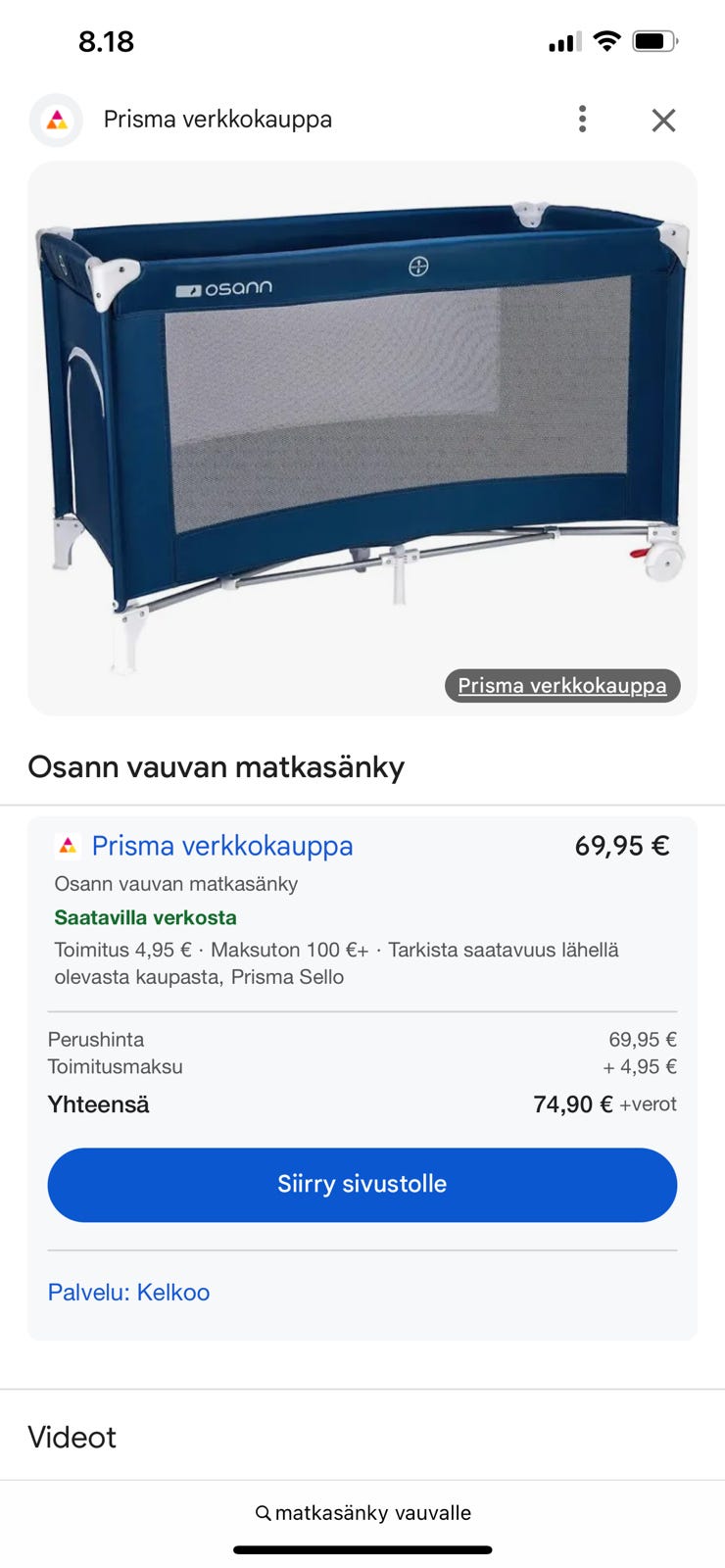Tap the Saatavilla verkosta availability text
The height and width of the screenshot is (1568, 725).
pos(145,918)
